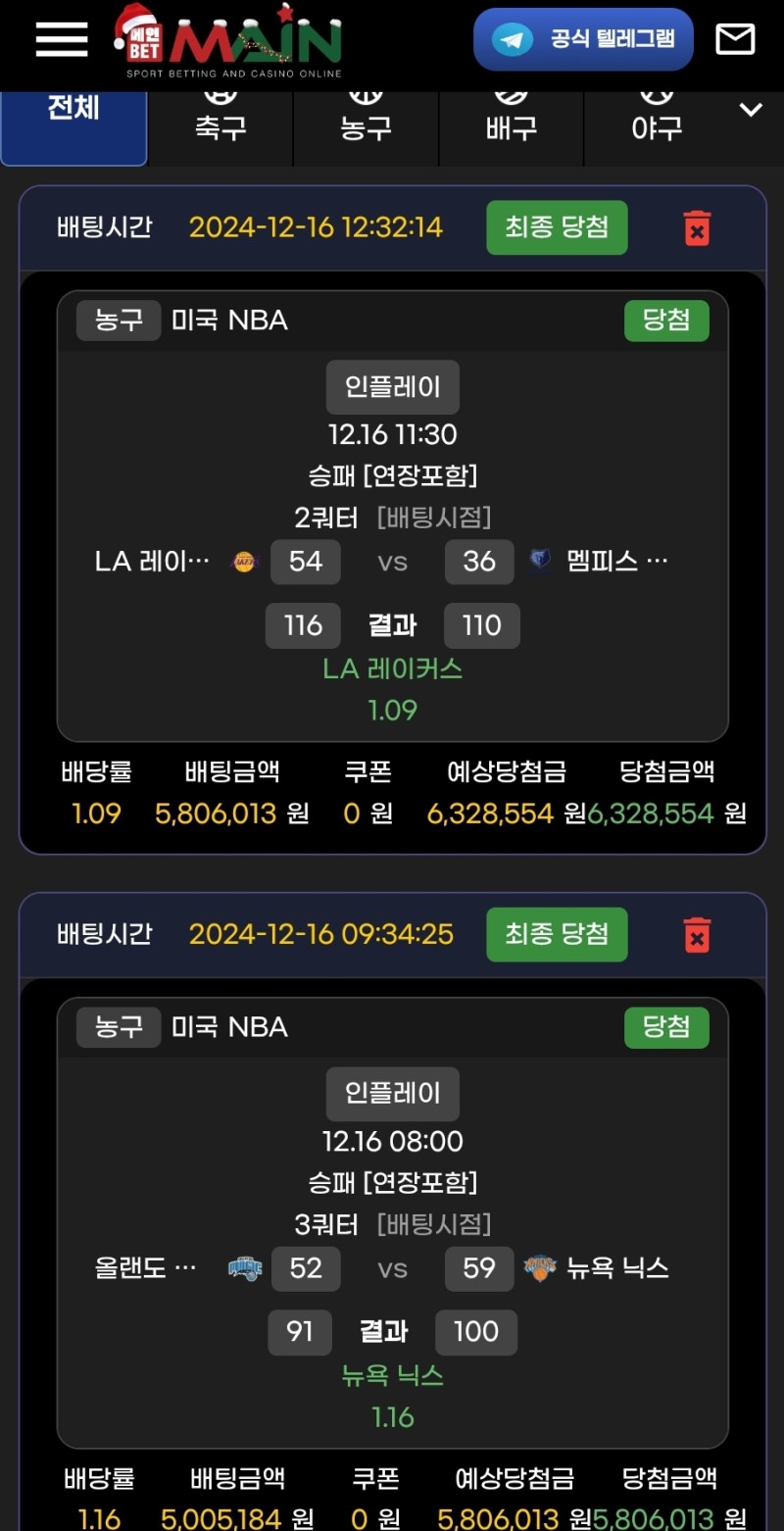The height and width of the screenshot is (1531, 784).
Task: Delete the bet placed at 09:34:25
Action: click(x=697, y=934)
